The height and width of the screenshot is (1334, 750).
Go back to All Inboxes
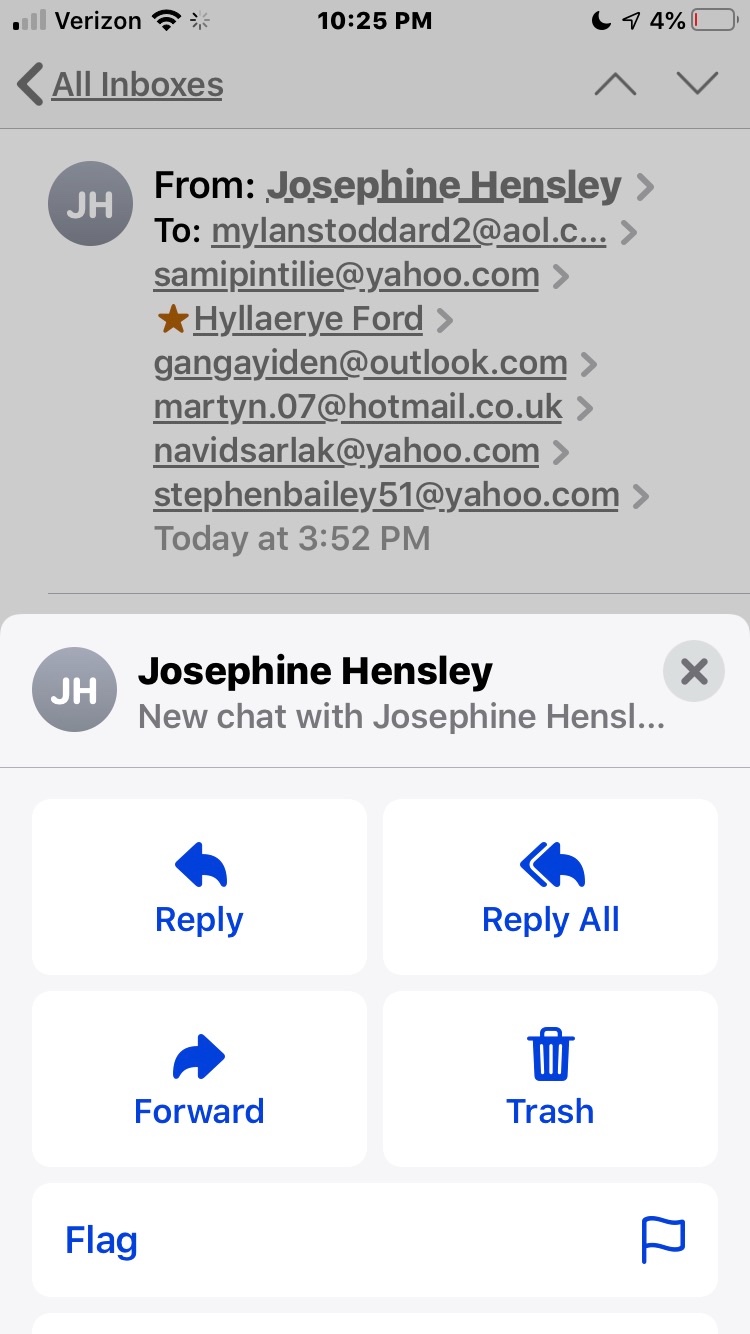[x=120, y=85]
